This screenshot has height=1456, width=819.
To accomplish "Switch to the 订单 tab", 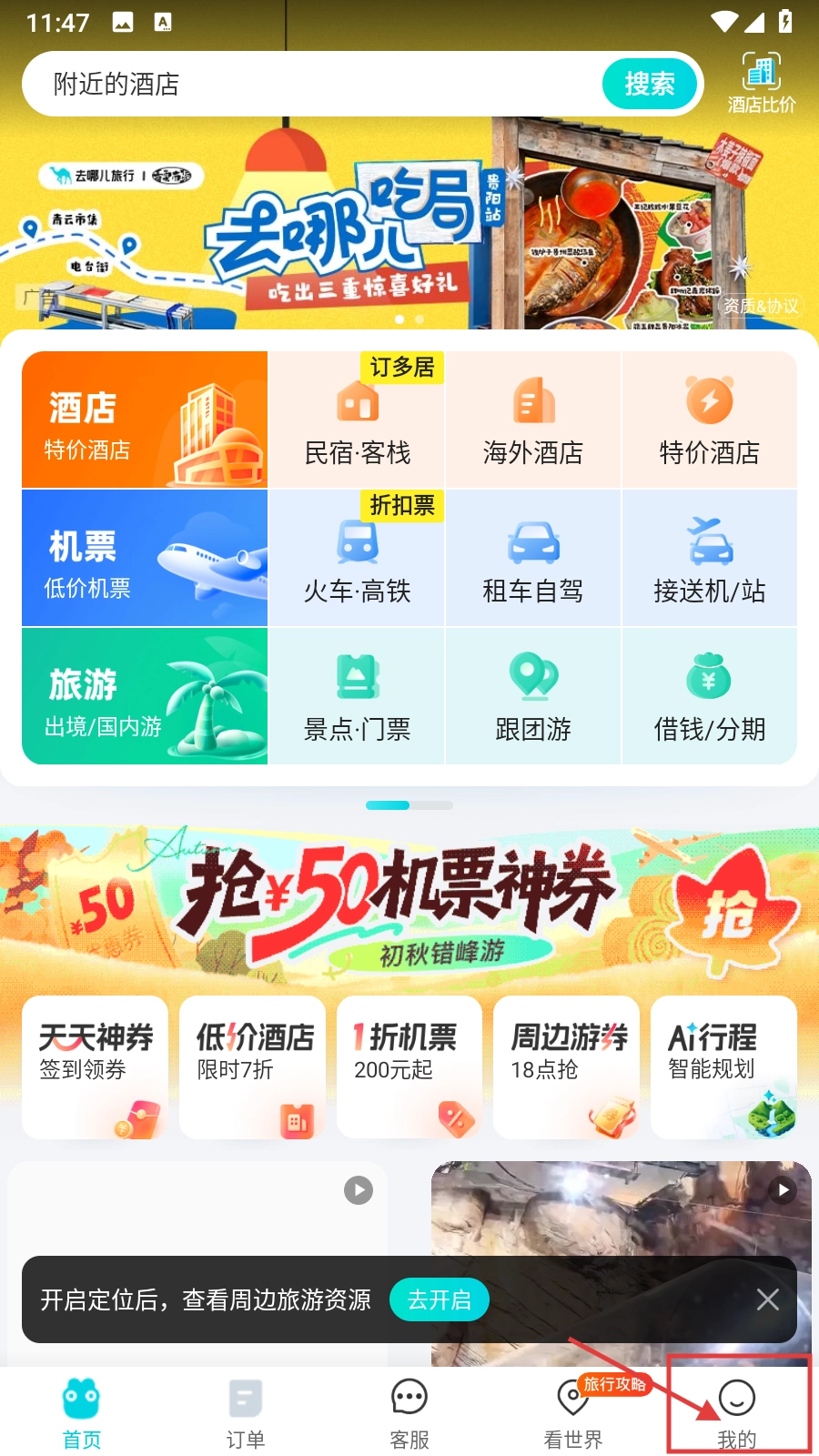I will (x=246, y=1412).
